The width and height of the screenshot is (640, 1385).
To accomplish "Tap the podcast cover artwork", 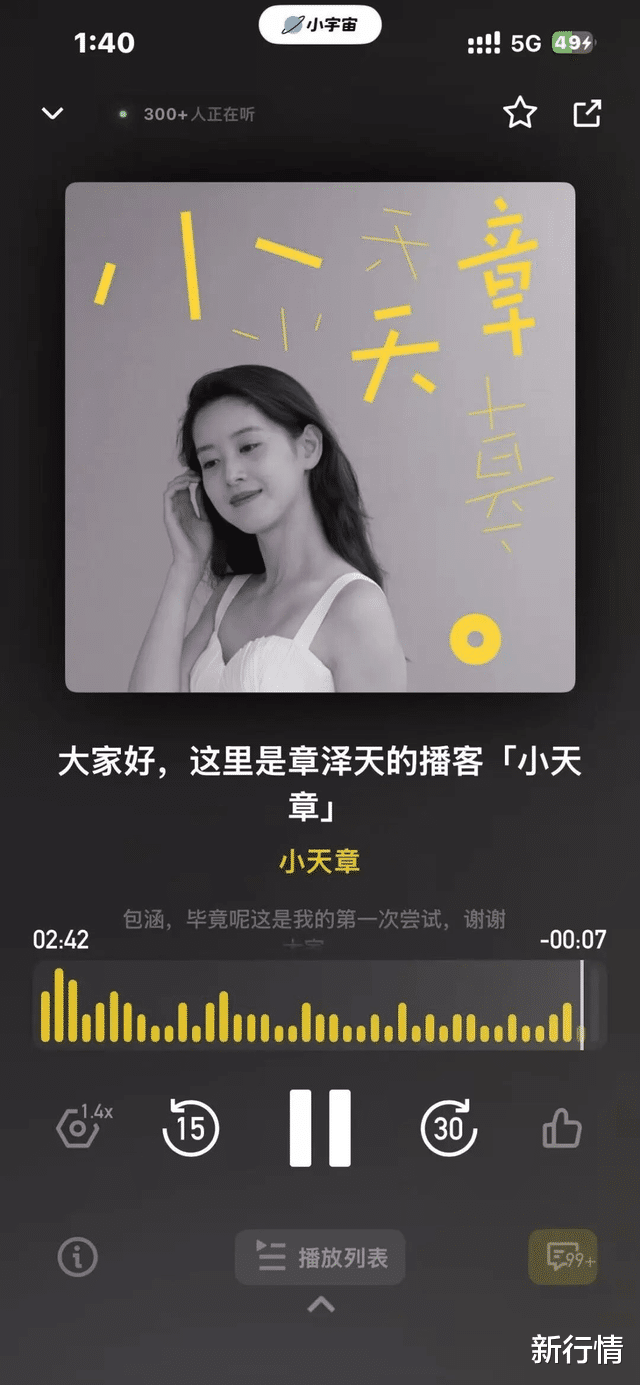I will 320,437.
